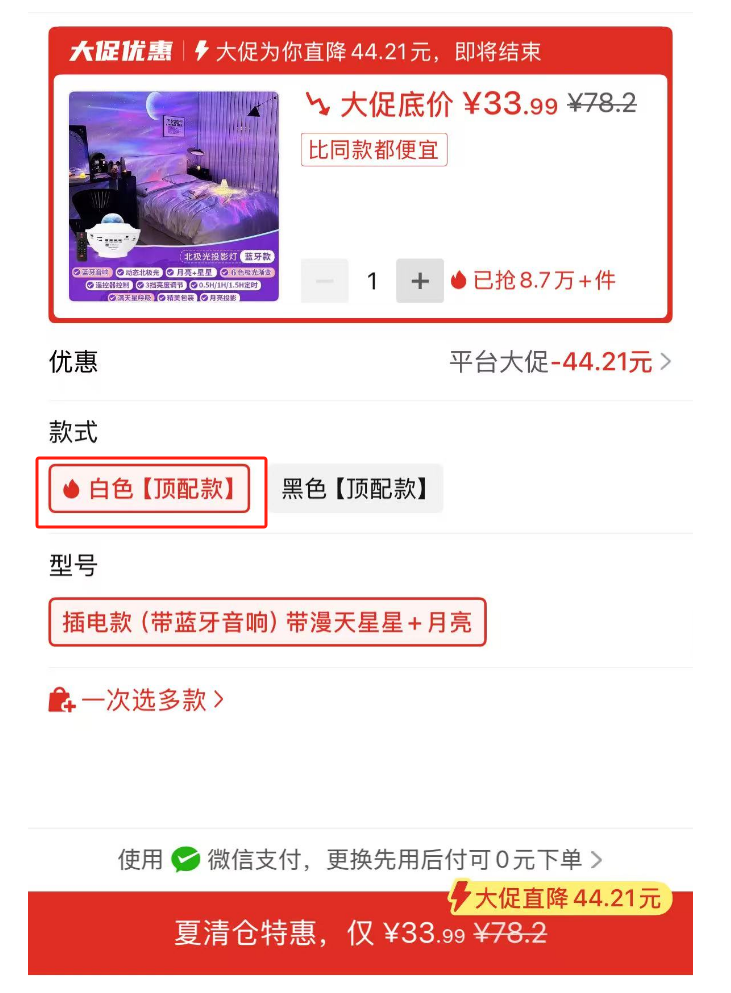Increase quantity with the plus button
Viewport: 731px width, 993px height.
[x=420, y=281]
